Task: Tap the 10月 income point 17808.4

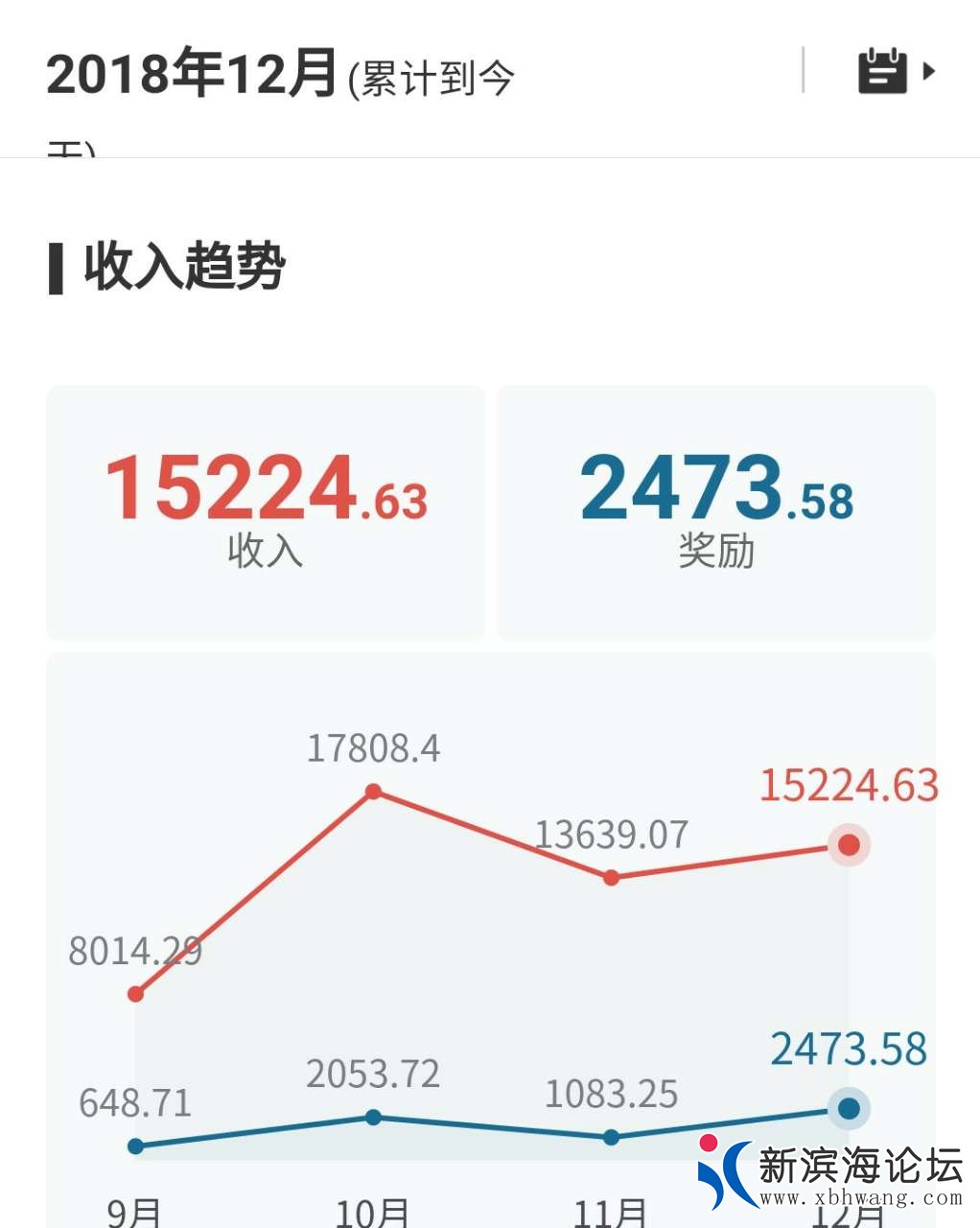Action: point(374,791)
